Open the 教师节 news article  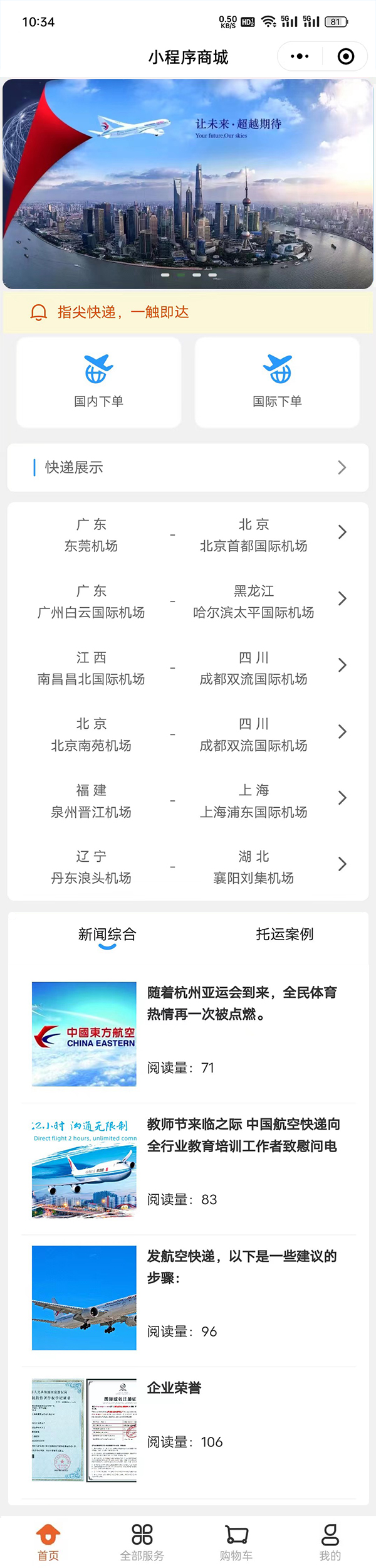[243, 1135]
